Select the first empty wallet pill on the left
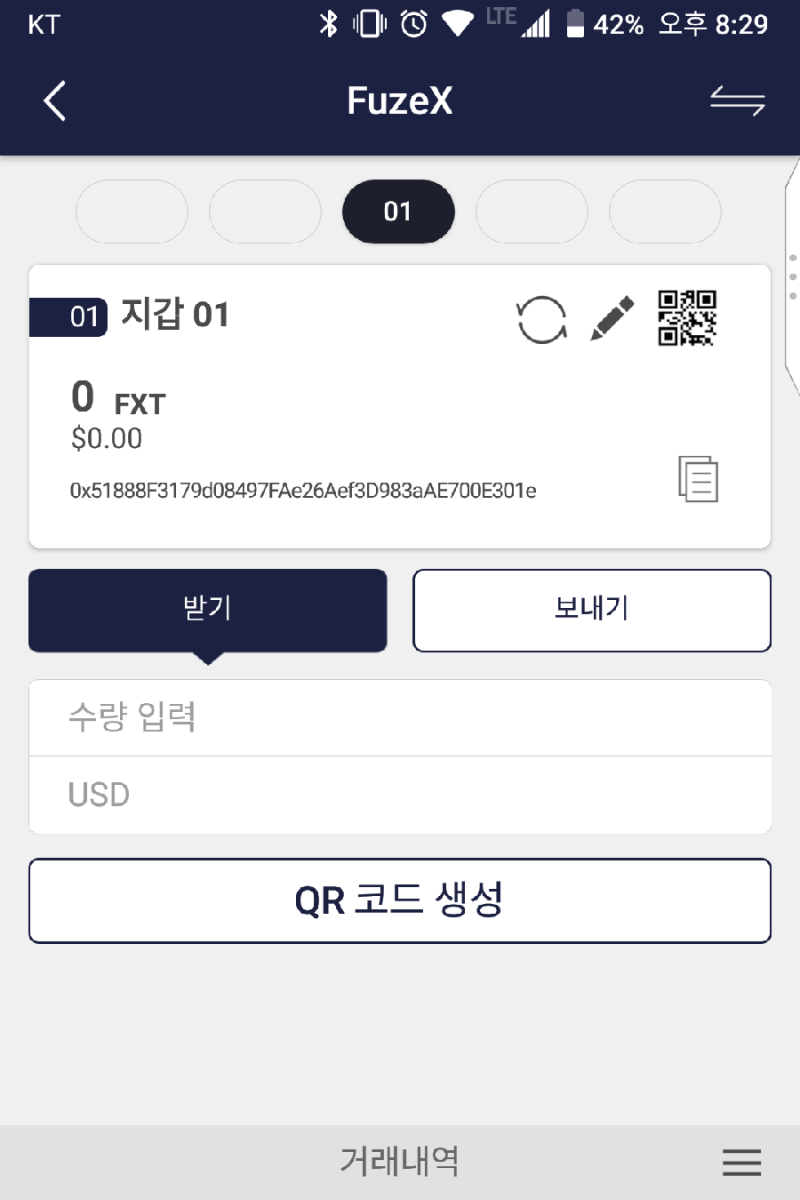The image size is (800, 1200). pyautogui.click(x=131, y=211)
